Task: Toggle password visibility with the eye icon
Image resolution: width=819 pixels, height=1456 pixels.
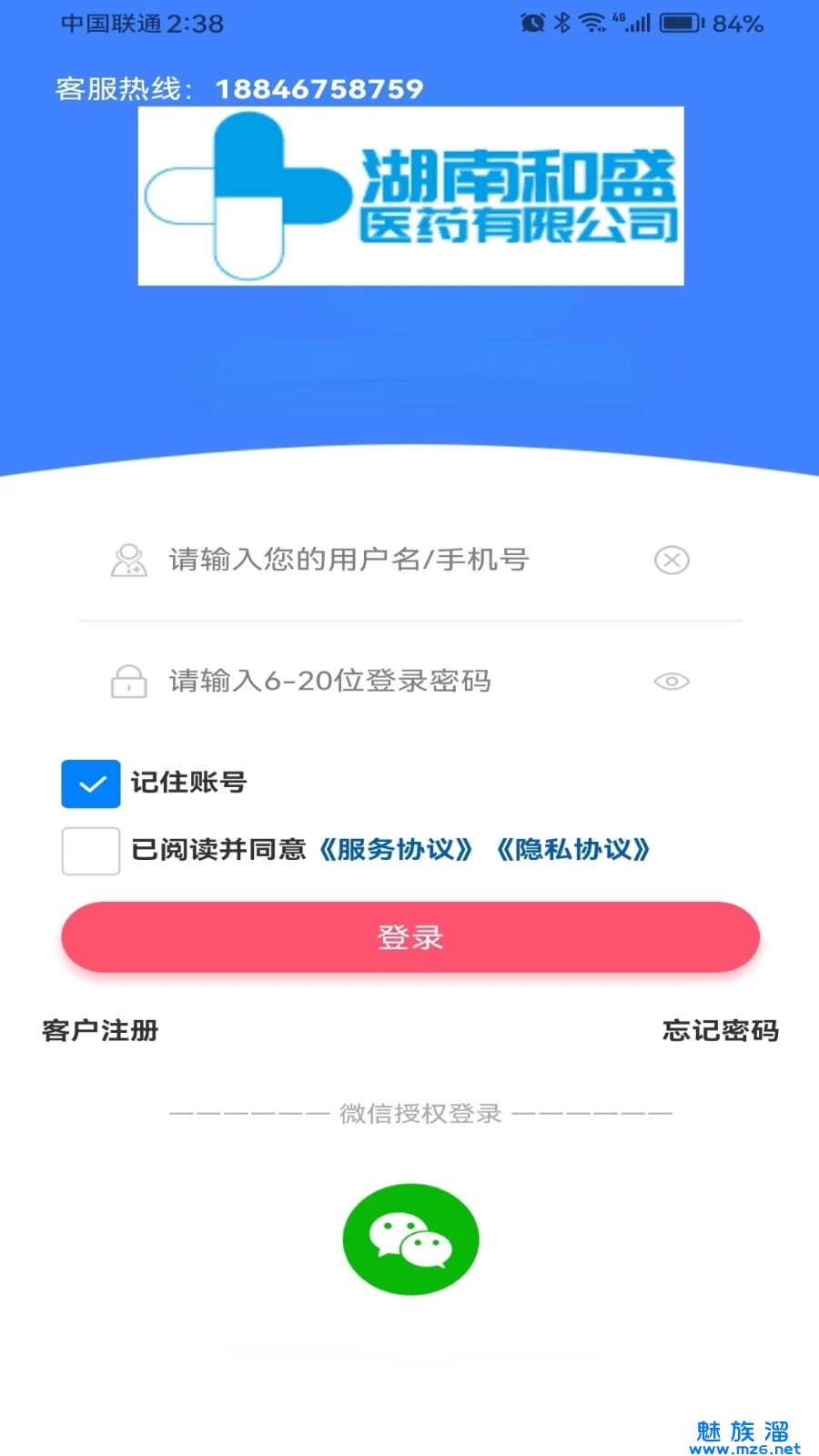Action: click(x=672, y=681)
